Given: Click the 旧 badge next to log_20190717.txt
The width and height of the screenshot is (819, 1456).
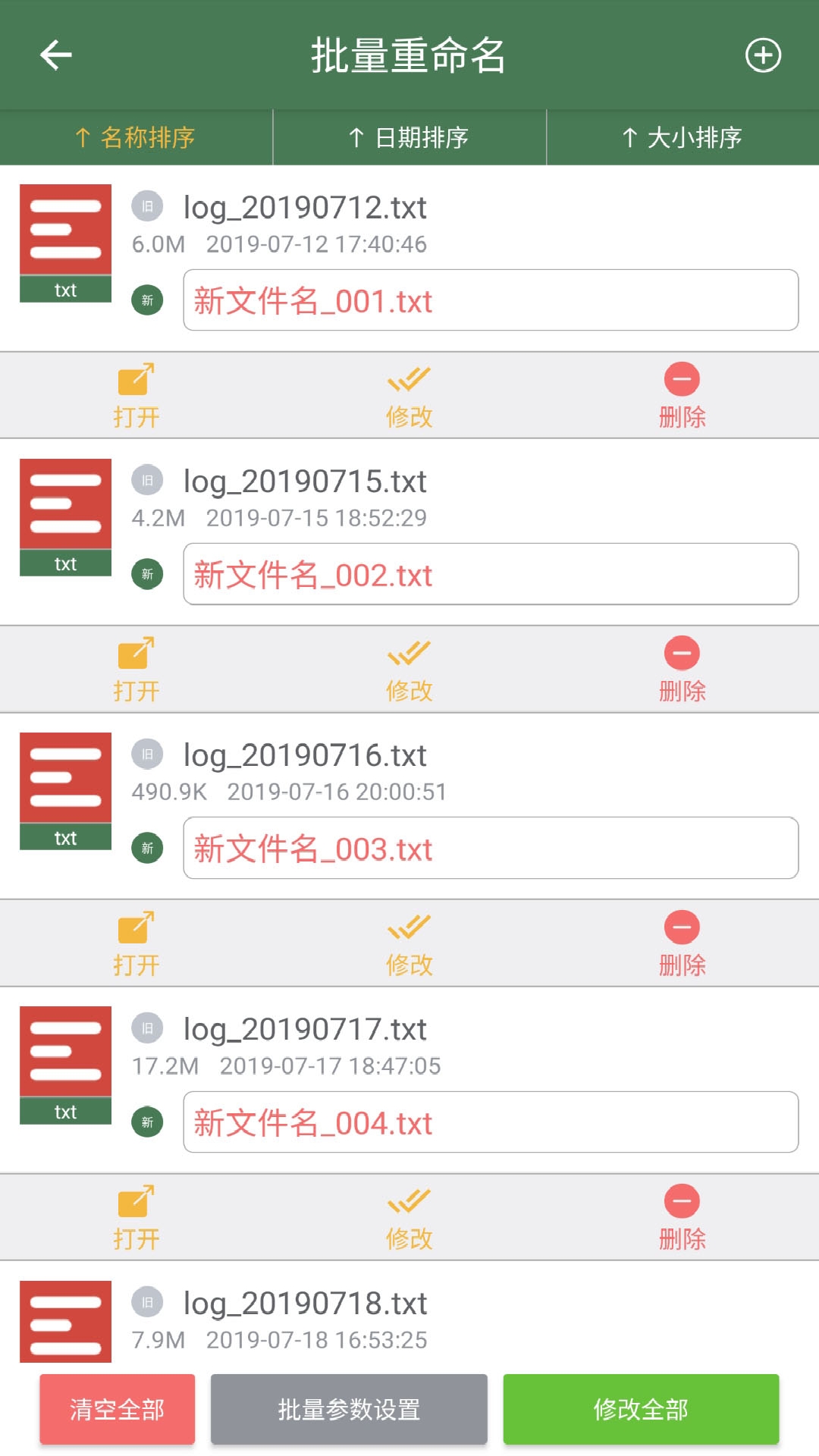Looking at the screenshot, I should [x=148, y=1029].
